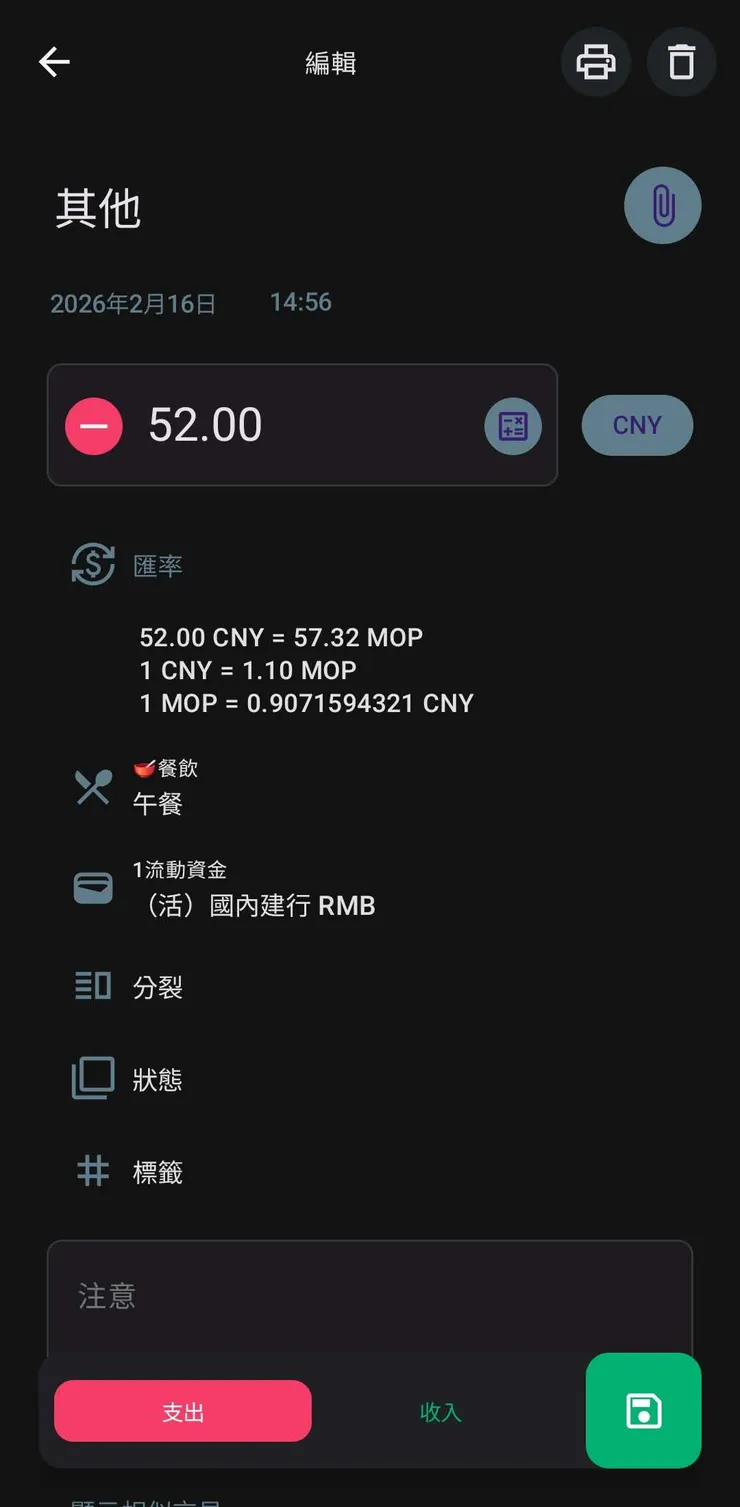740x1507 pixels.
Task: Go back using the arrow at top left
Action: 54,62
